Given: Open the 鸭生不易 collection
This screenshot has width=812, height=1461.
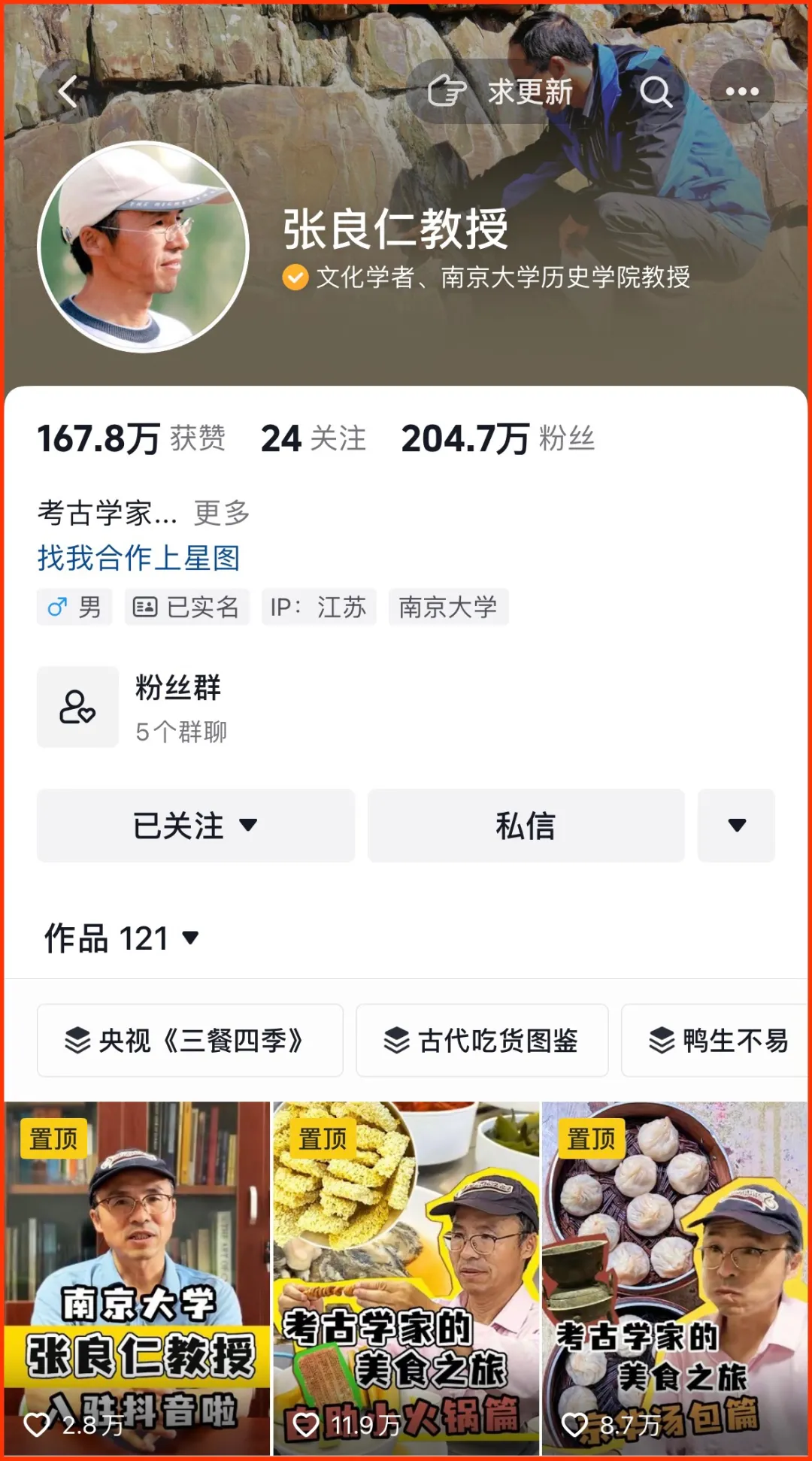Looking at the screenshot, I should pyautogui.click(x=718, y=1041).
